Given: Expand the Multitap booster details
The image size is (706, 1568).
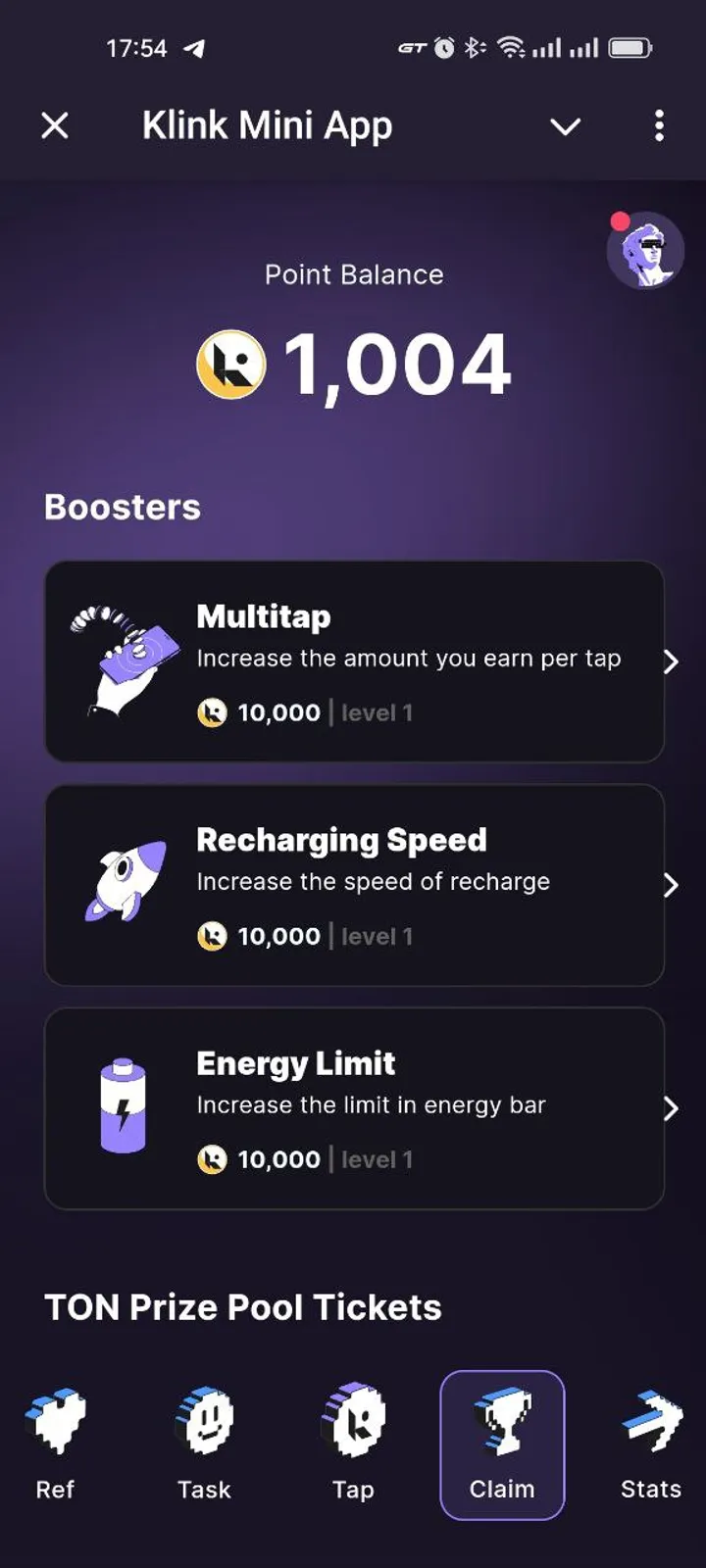Looking at the screenshot, I should (671, 662).
